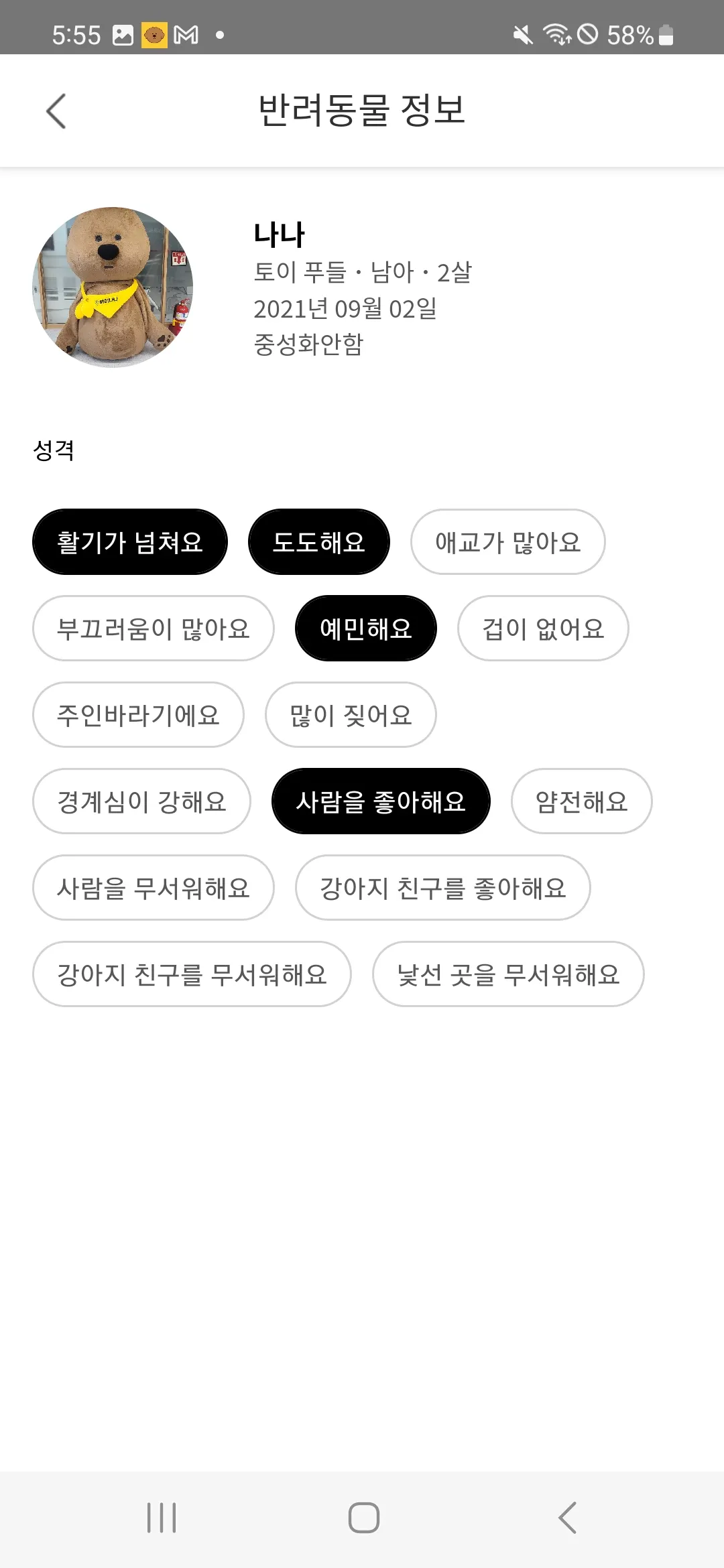The image size is (724, 1568).
Task: Mark the pet as 많이 짖어요
Action: [351, 715]
